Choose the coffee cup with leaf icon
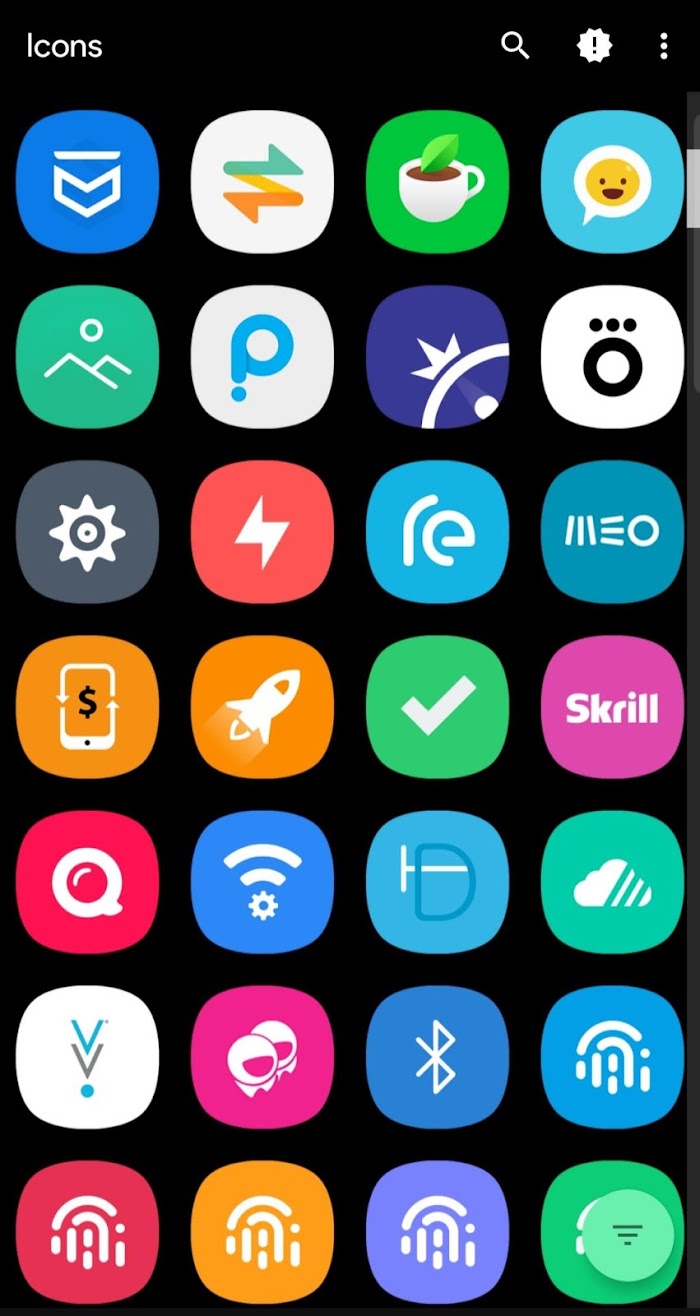The height and width of the screenshot is (1316, 700). [437, 181]
